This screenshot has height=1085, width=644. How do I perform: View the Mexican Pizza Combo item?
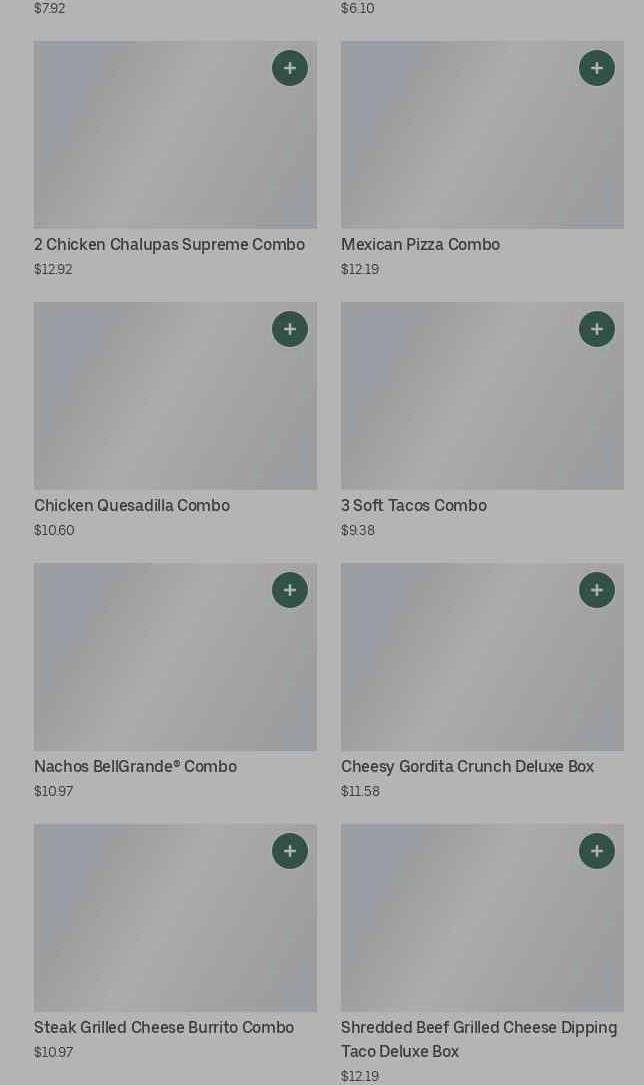420,245
